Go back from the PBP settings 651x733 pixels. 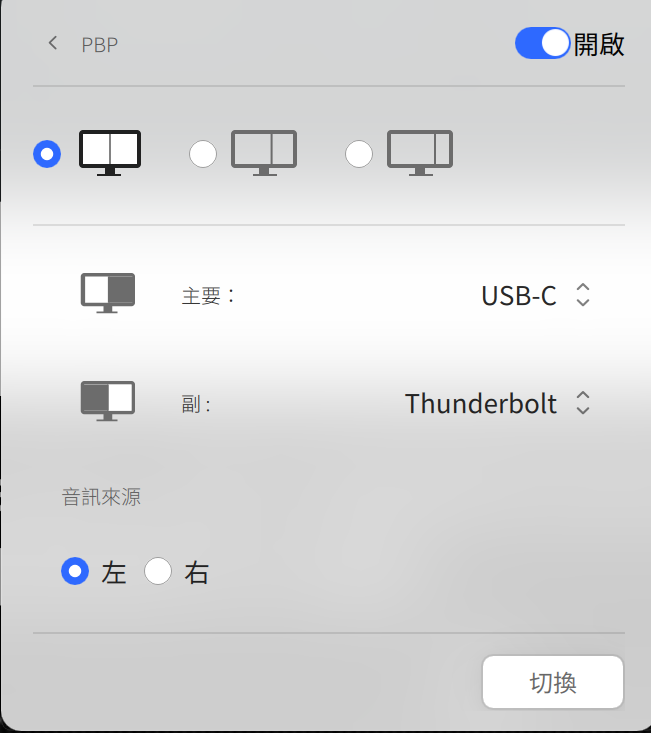[x=53, y=44]
